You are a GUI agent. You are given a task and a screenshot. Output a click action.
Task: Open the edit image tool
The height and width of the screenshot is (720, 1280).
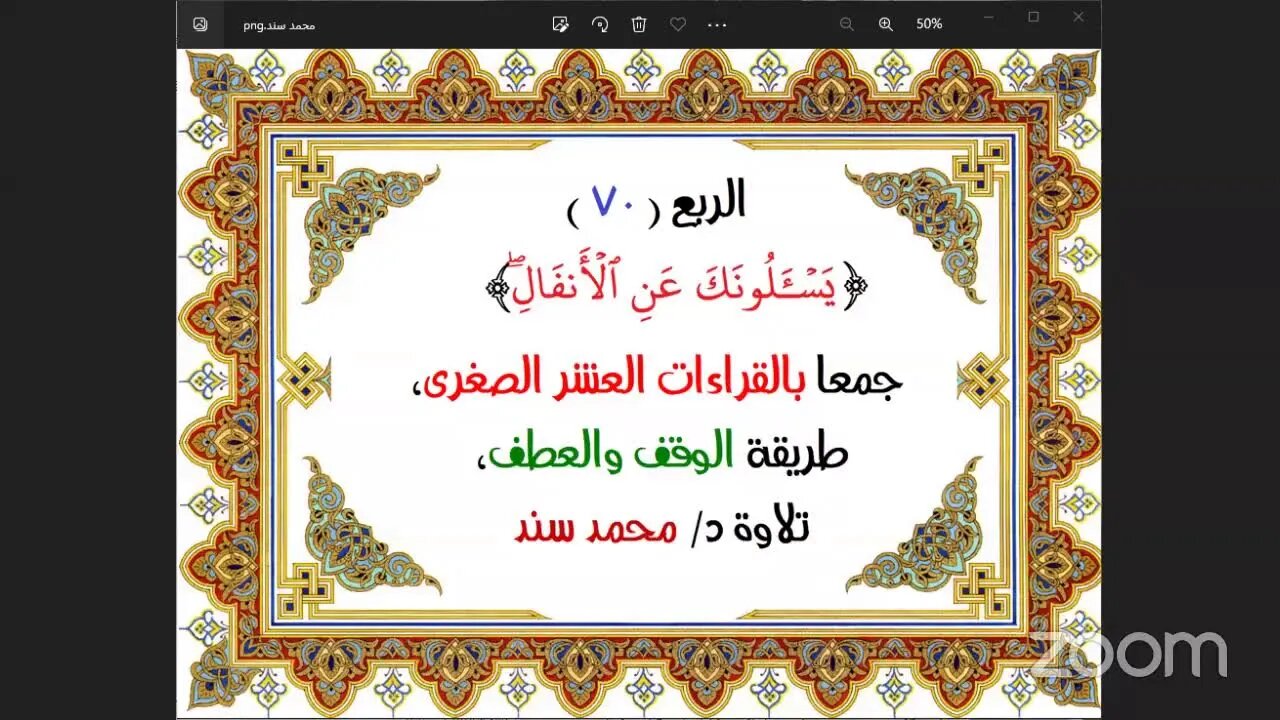[561, 24]
